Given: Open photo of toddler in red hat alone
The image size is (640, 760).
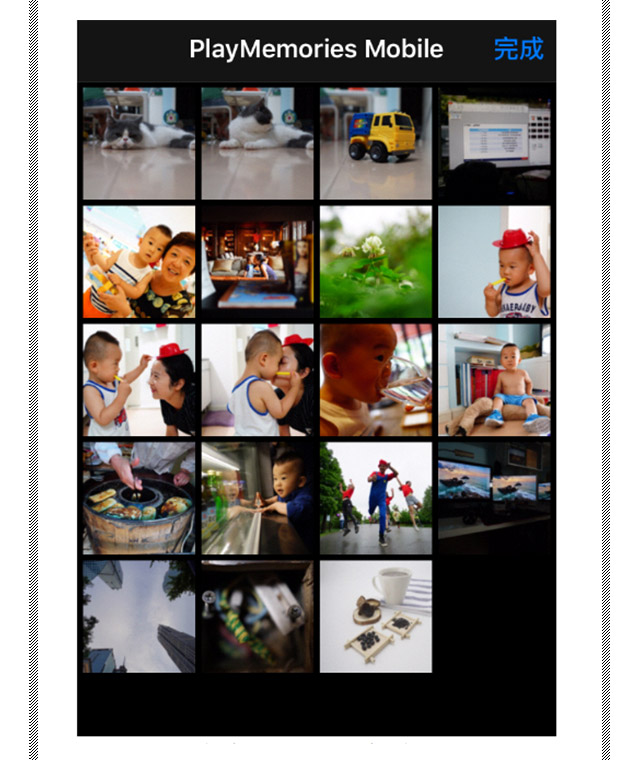Looking at the screenshot, I should pyautogui.click(x=494, y=262).
